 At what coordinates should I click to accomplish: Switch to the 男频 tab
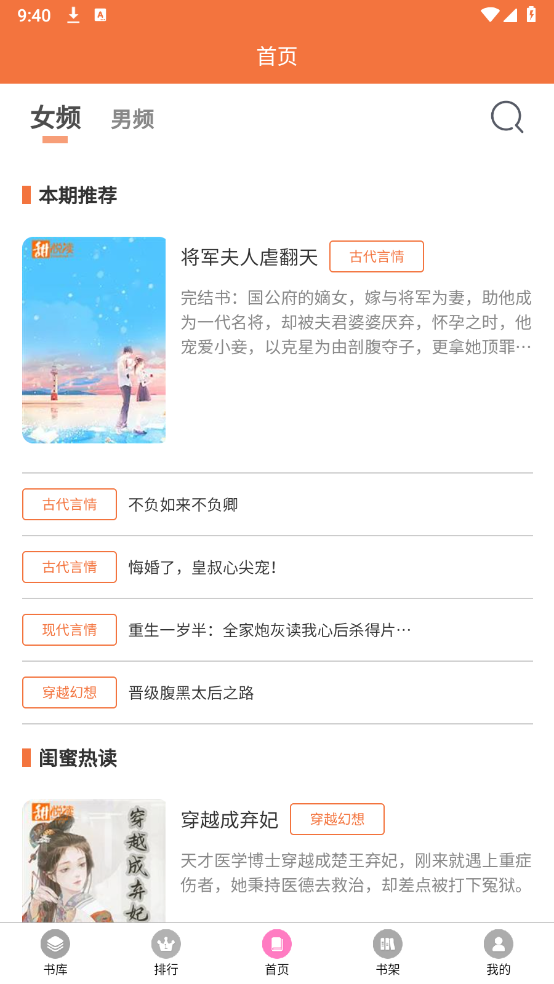[x=132, y=119]
